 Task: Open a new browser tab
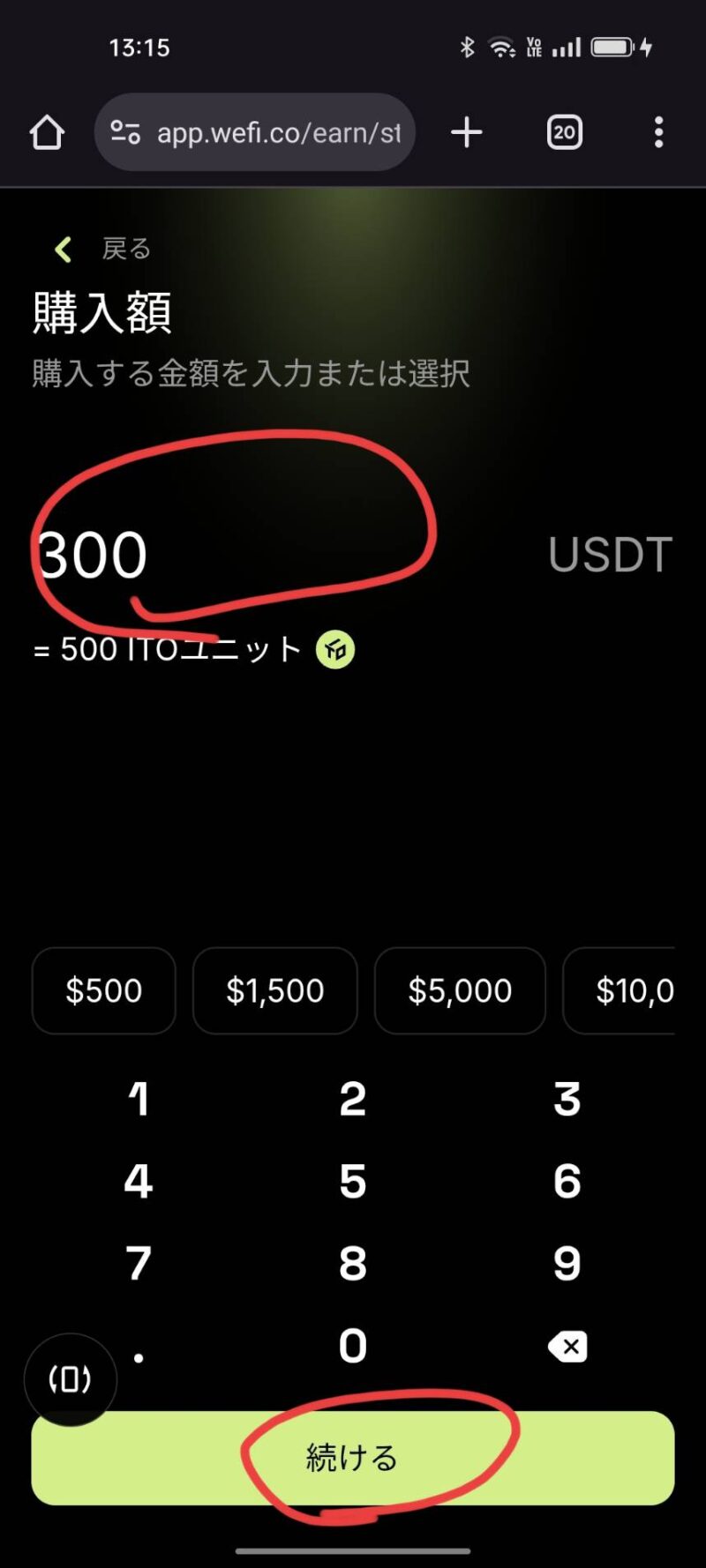tap(467, 133)
